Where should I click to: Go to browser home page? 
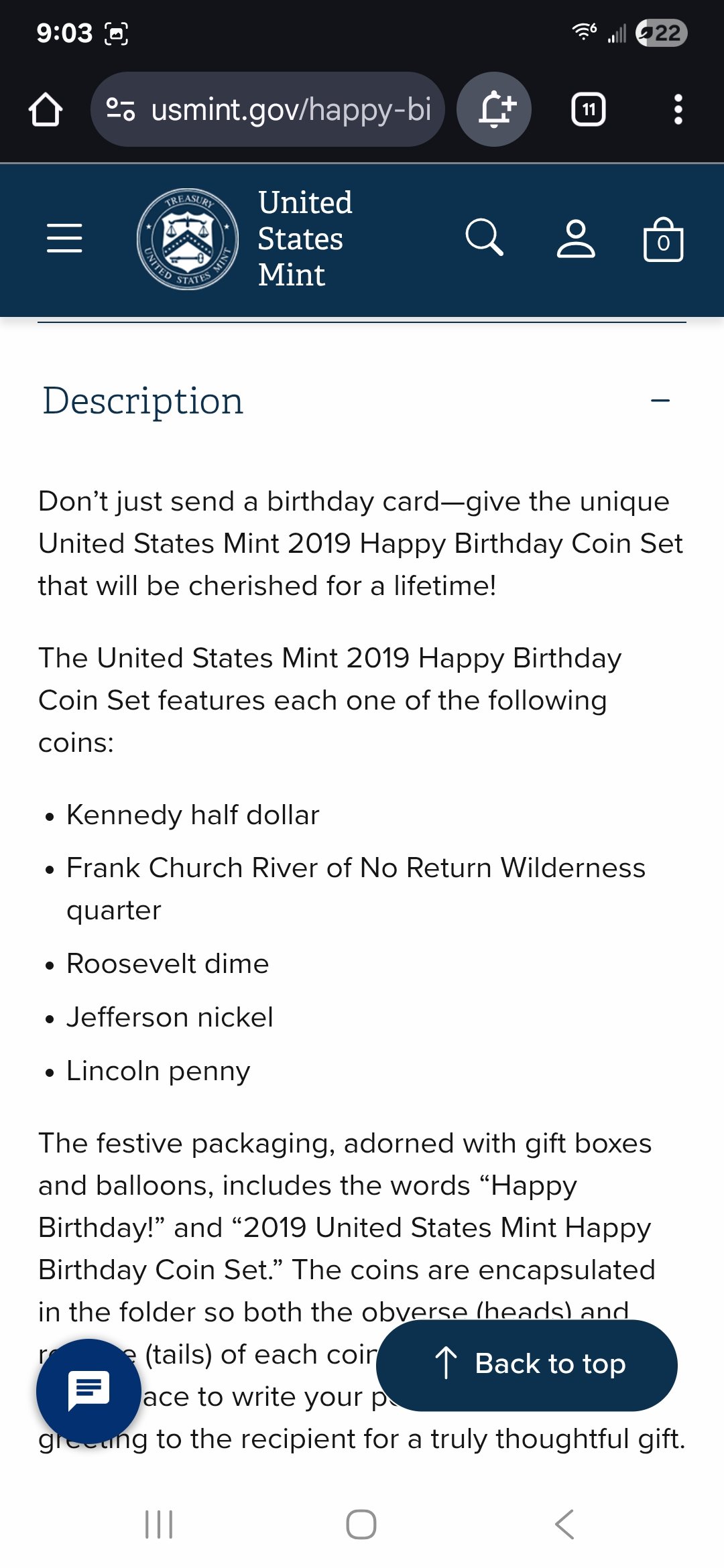tap(46, 109)
